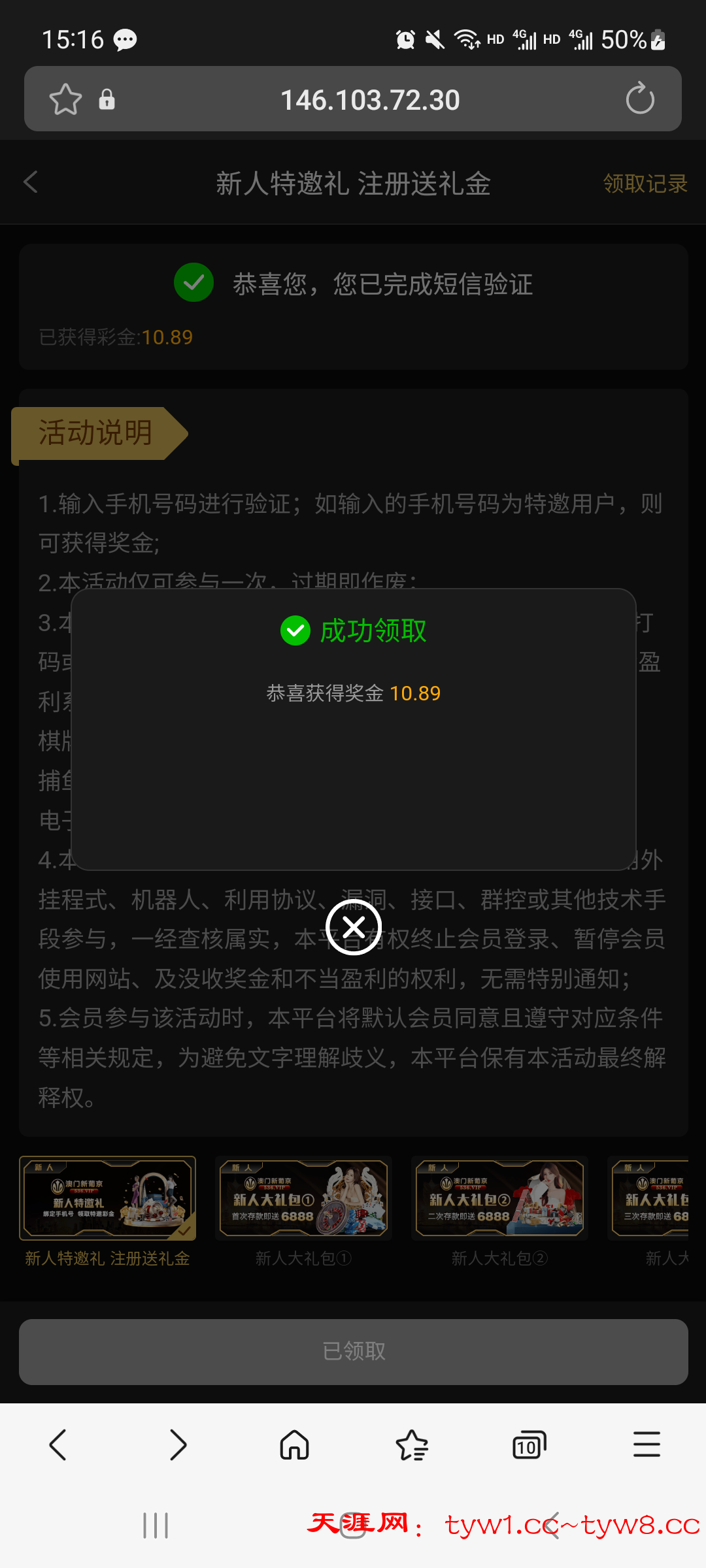Image resolution: width=706 pixels, height=1568 pixels.
Task: Open the 新人大礼包② promo card
Action: point(500,1198)
